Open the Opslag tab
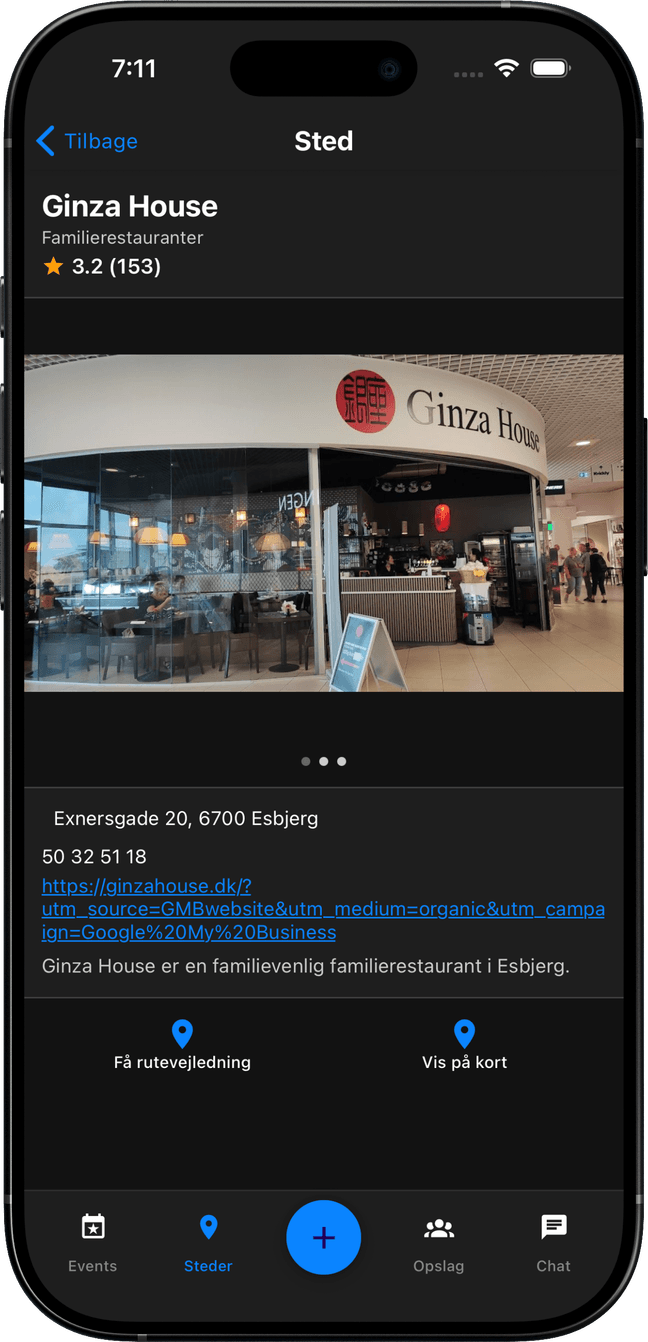The width and height of the screenshot is (648, 1342). 439,1243
